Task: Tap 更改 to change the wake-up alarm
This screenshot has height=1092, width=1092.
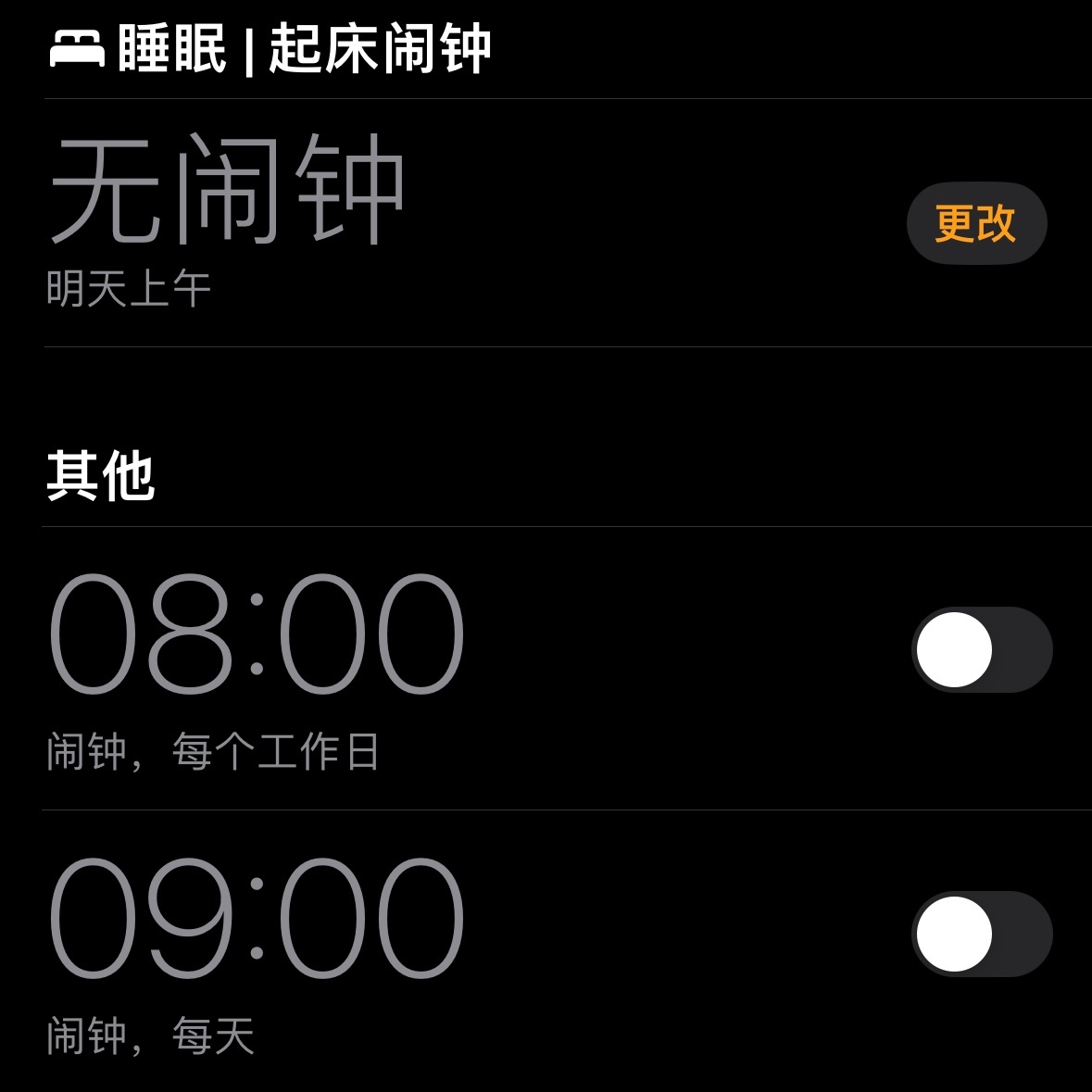Action: pos(976,223)
